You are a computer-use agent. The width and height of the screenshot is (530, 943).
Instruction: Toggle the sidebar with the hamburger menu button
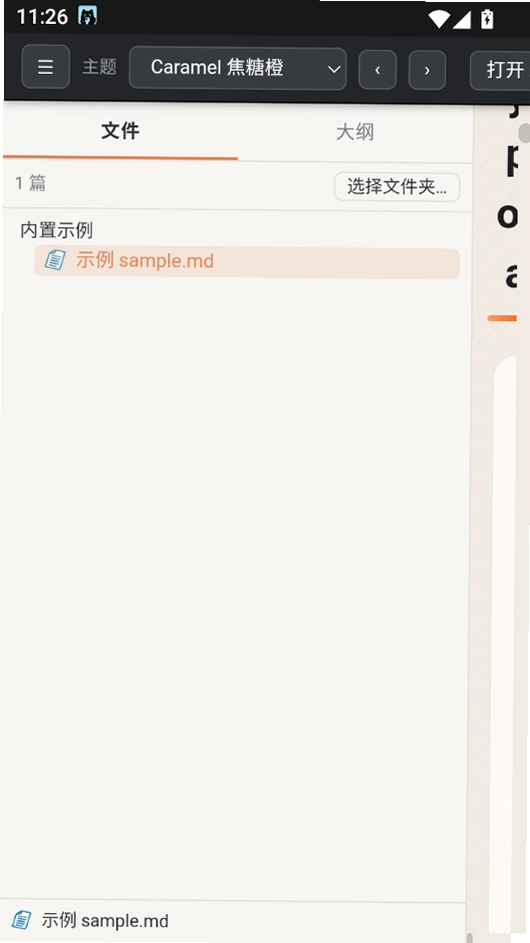click(x=46, y=67)
